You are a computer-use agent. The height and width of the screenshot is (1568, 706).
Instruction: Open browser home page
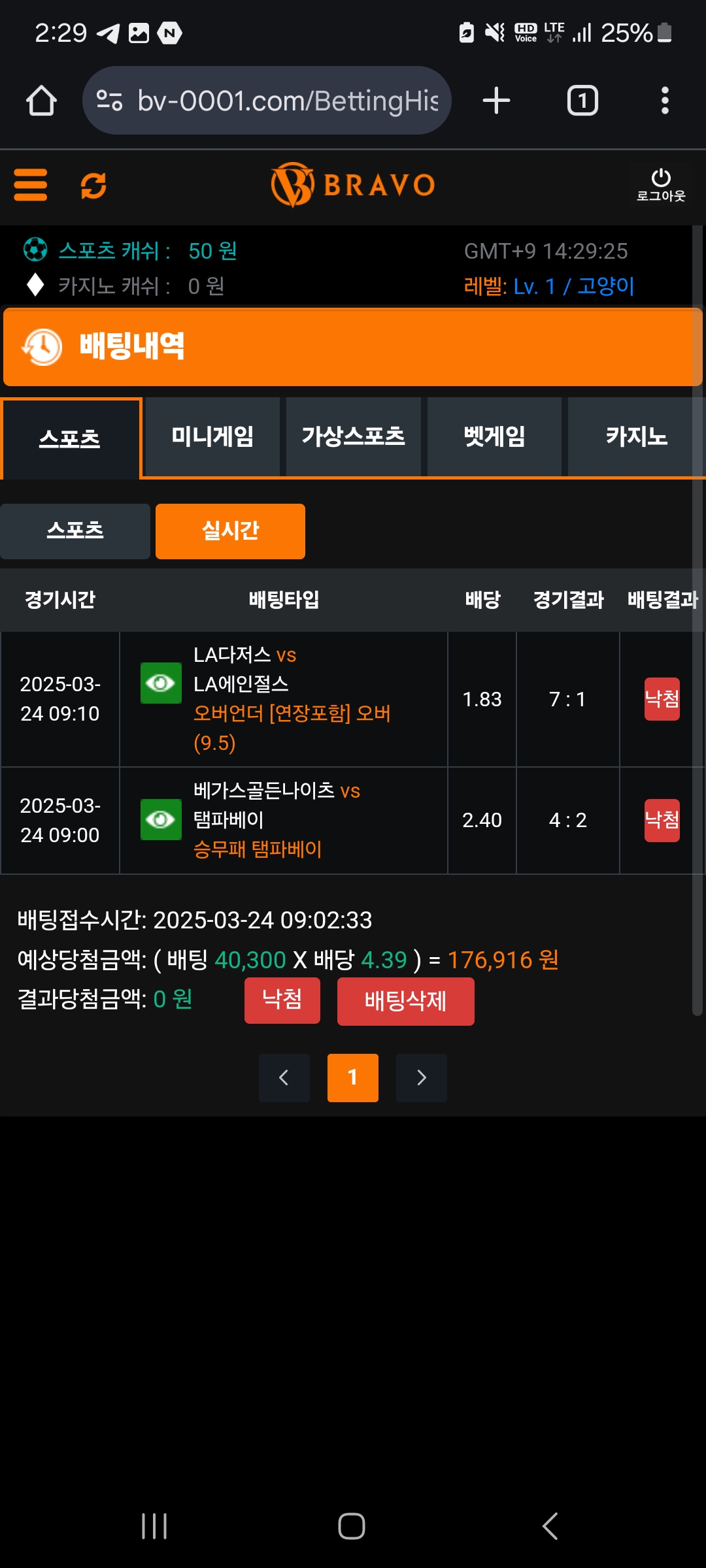tap(41, 101)
